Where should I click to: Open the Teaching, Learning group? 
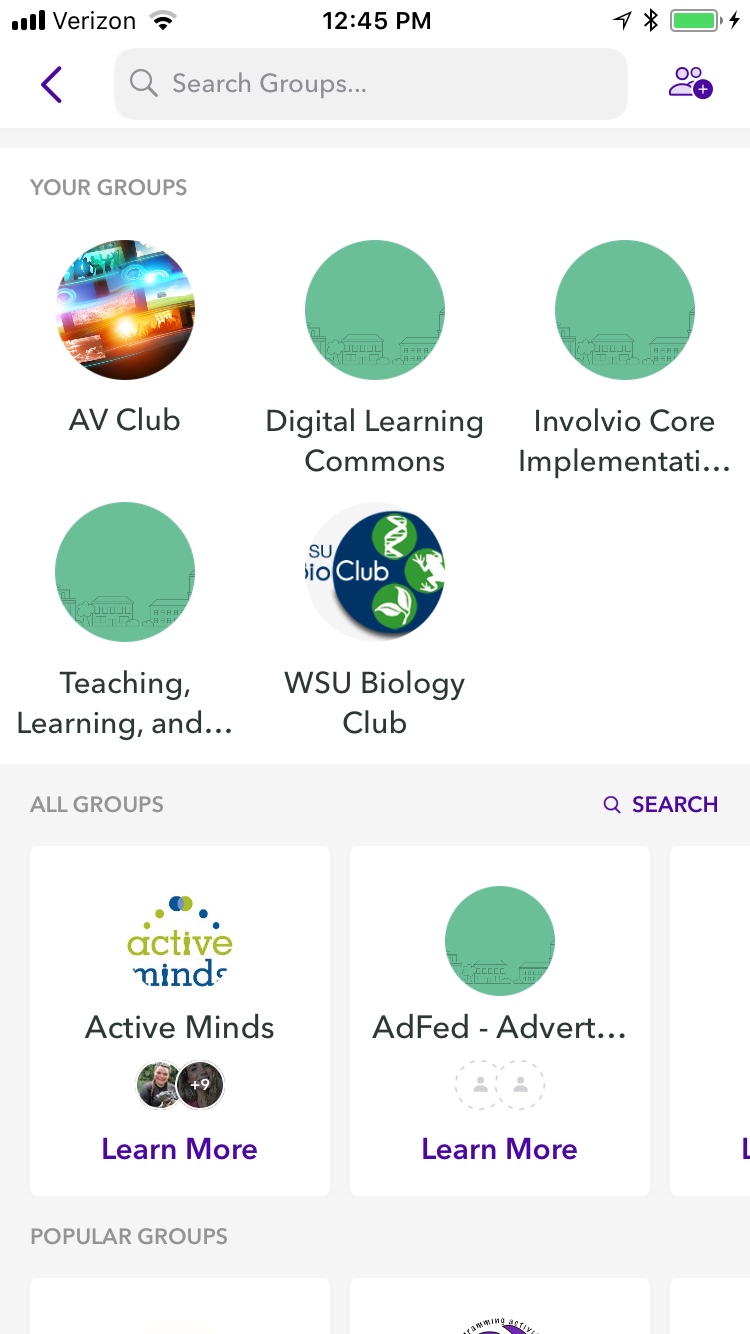125,572
